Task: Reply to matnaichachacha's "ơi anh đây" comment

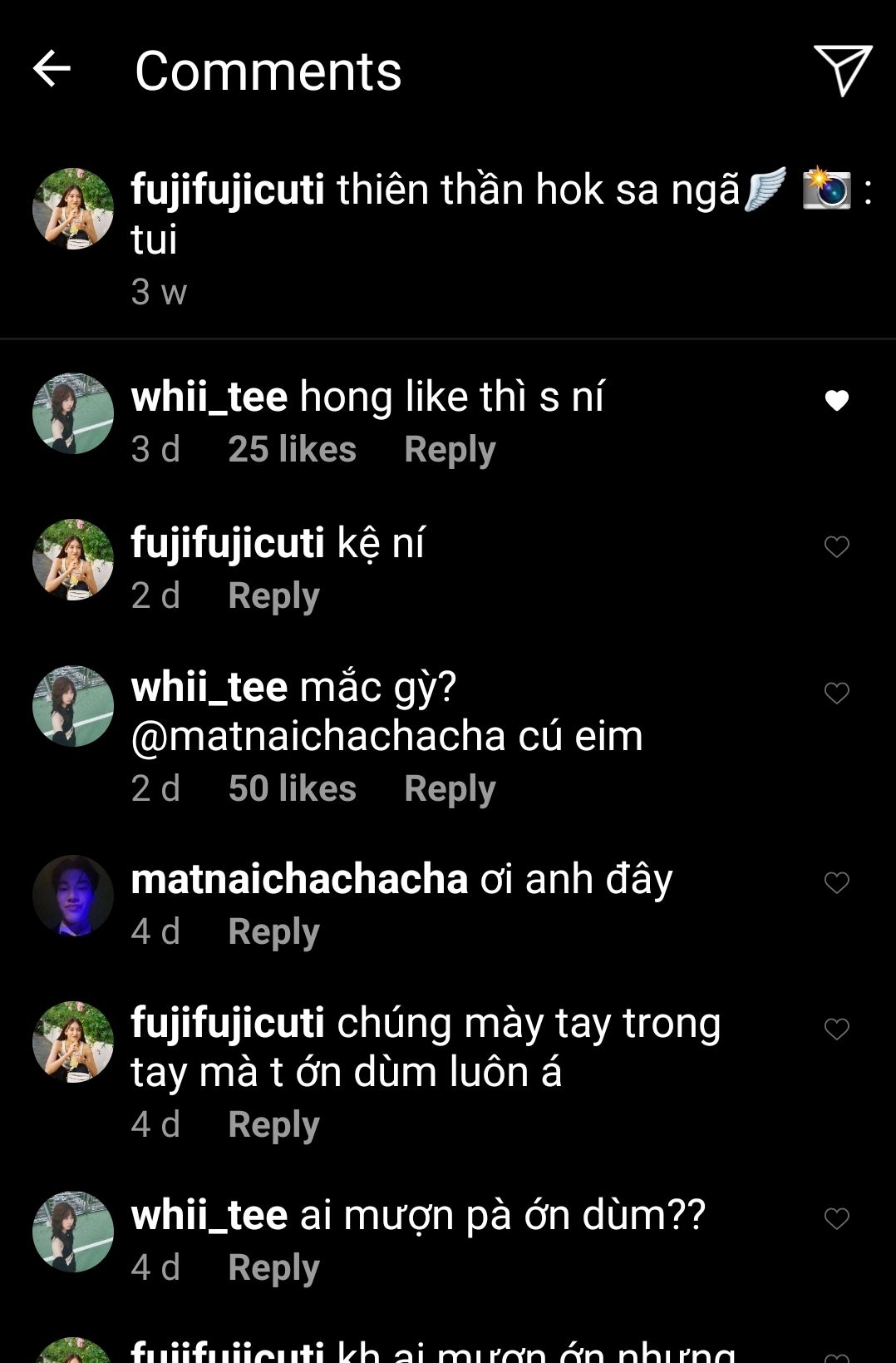Action: click(x=273, y=932)
